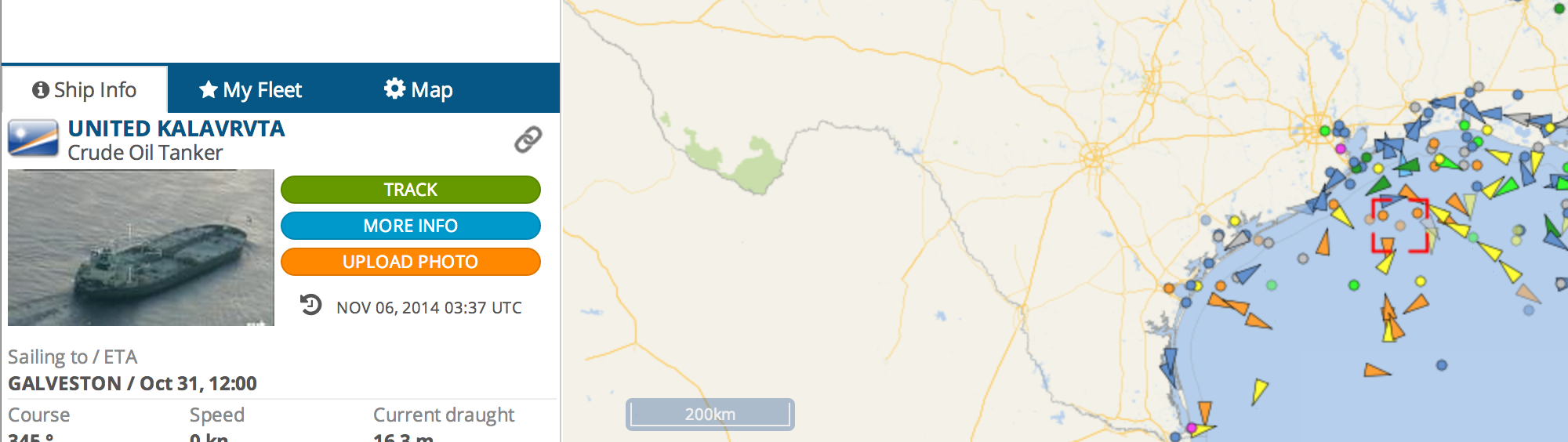Tap the UPLOAD PHOTO button

[x=410, y=262]
